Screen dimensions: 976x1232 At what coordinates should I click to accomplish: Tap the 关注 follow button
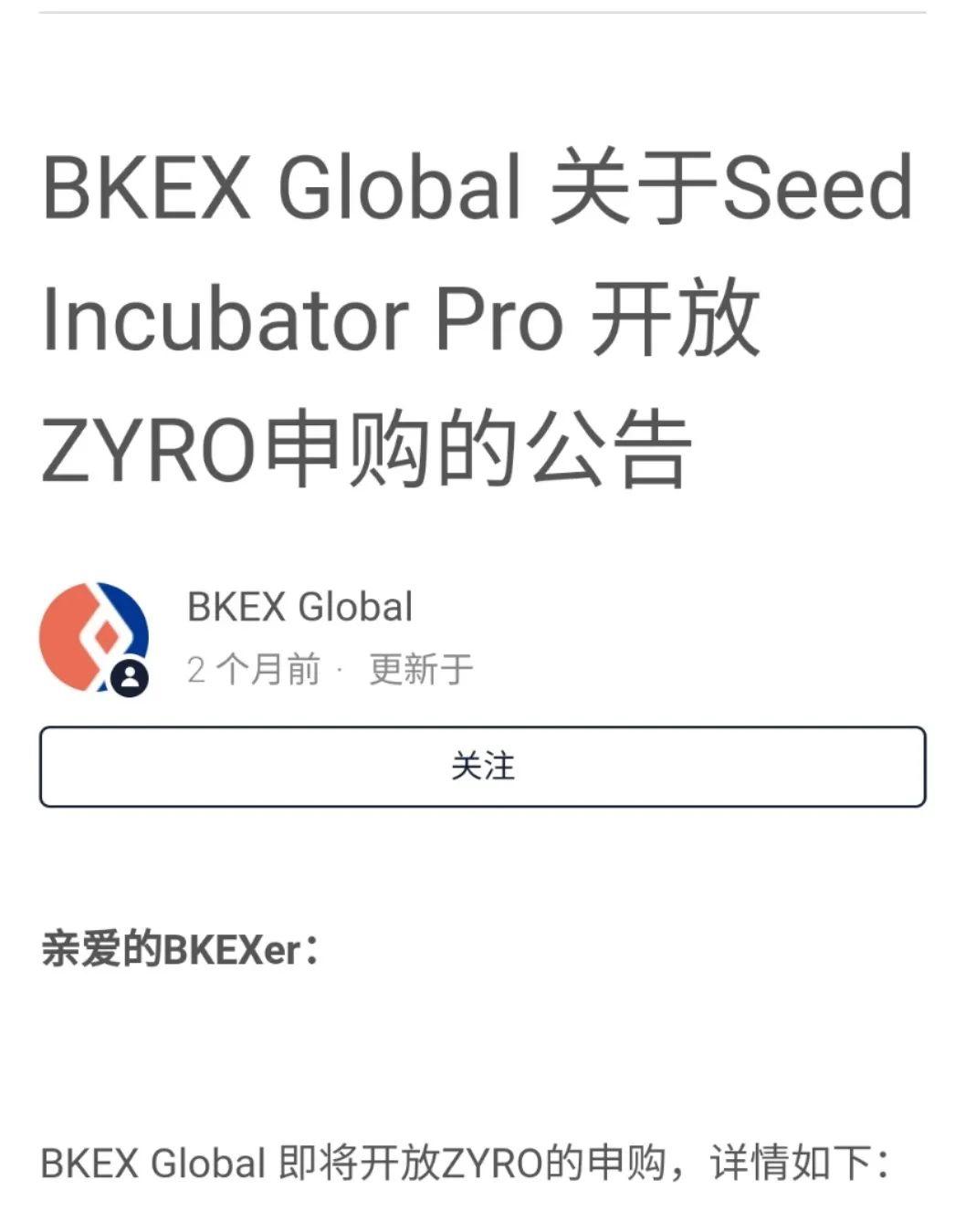(x=482, y=767)
